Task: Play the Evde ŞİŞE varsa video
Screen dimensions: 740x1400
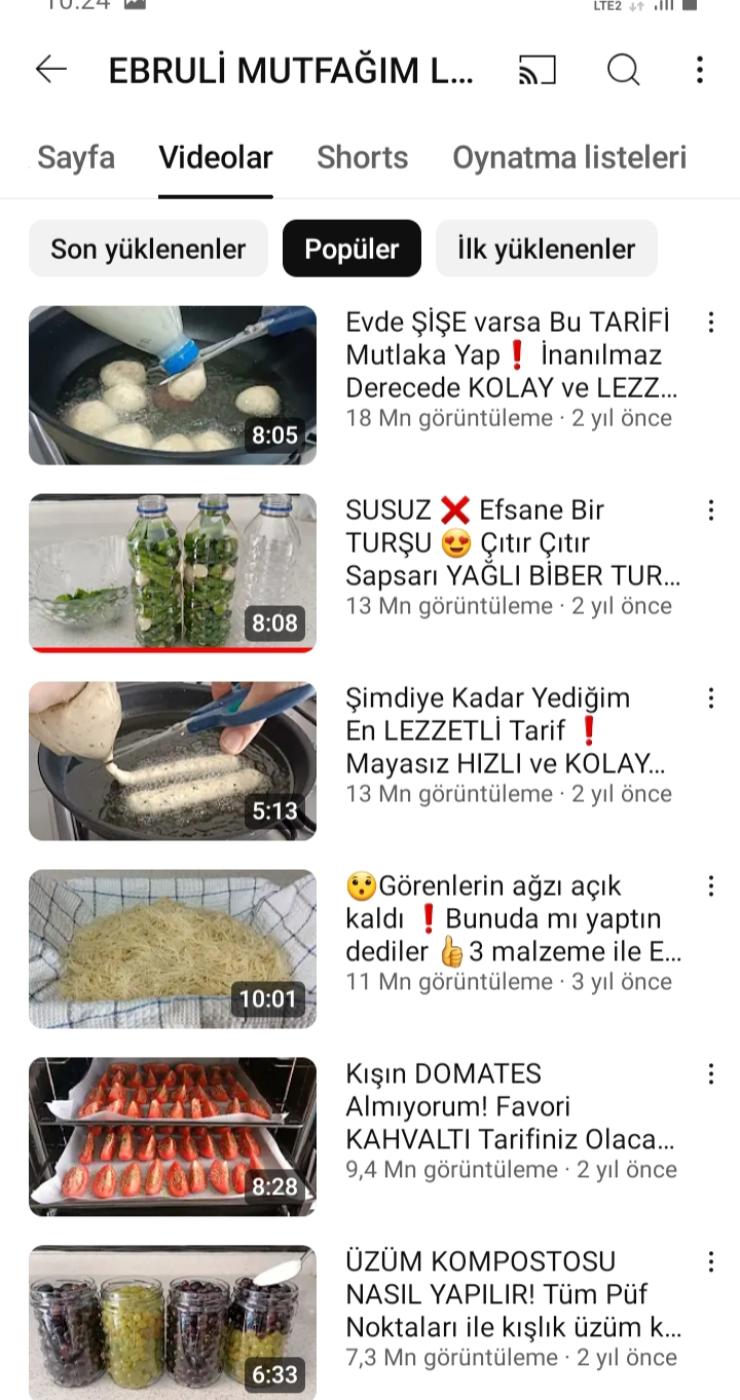Action: pyautogui.click(x=172, y=385)
